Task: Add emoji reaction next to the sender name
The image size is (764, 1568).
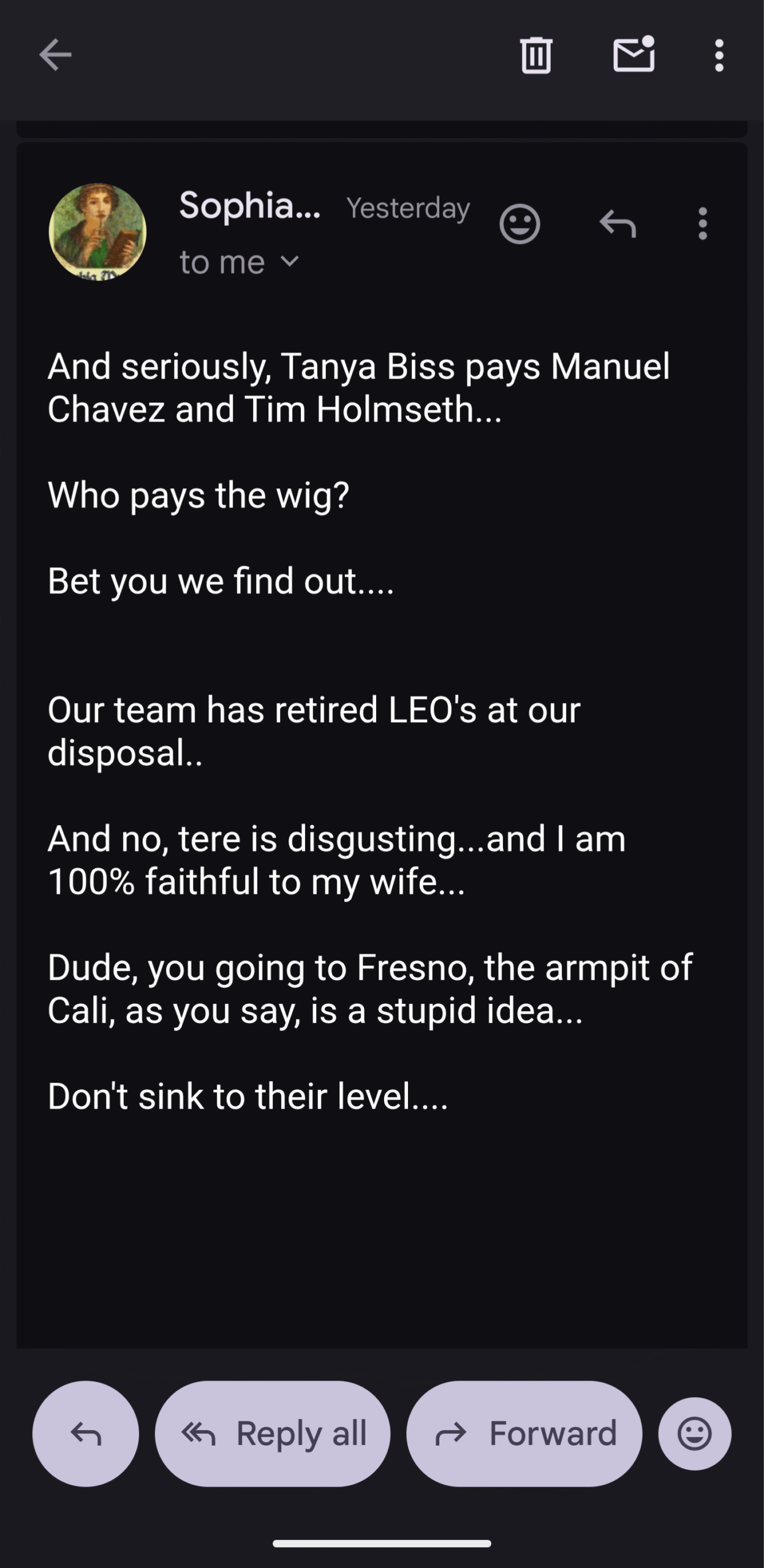Action: click(520, 224)
